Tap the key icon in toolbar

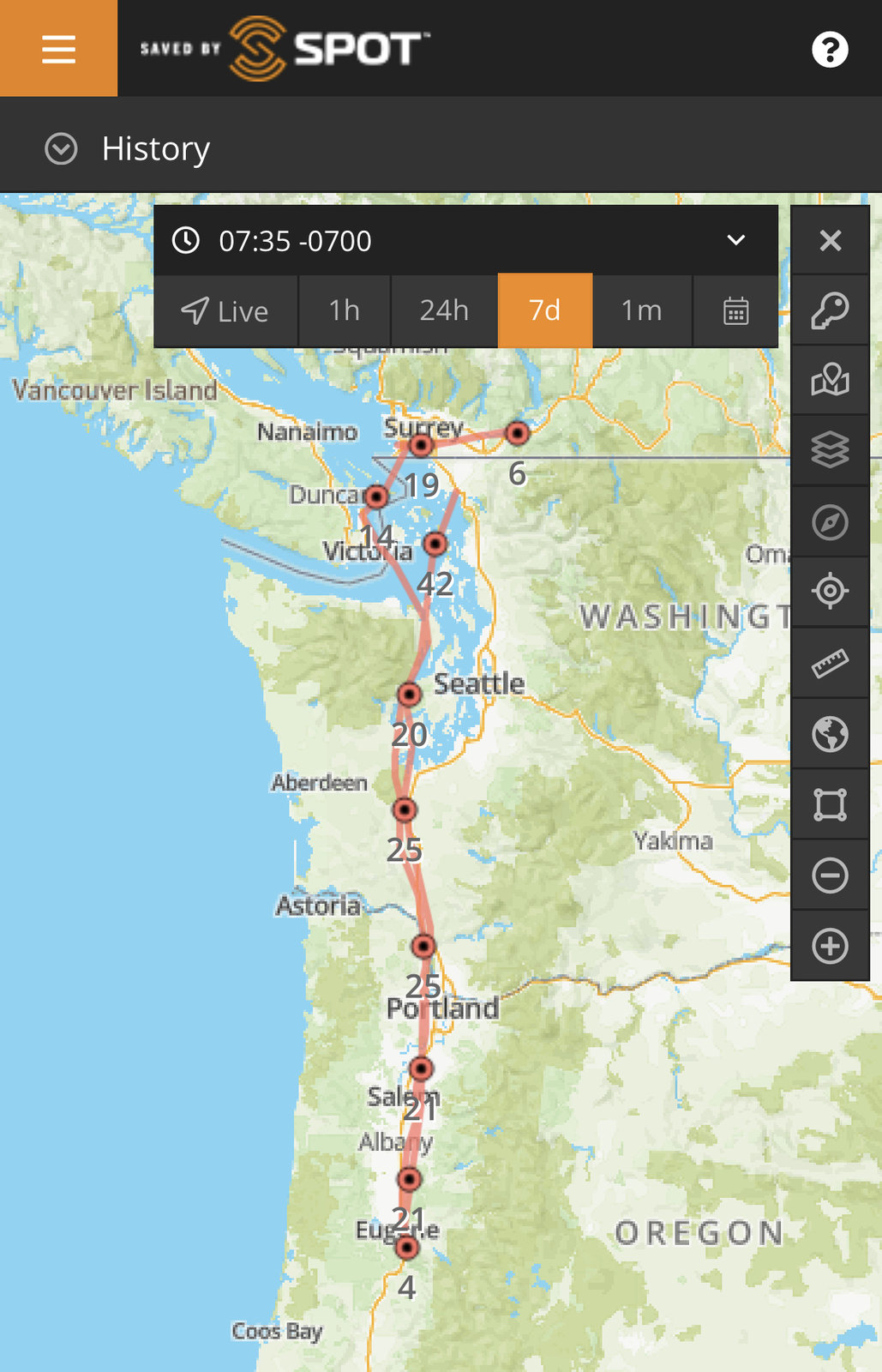click(x=830, y=310)
